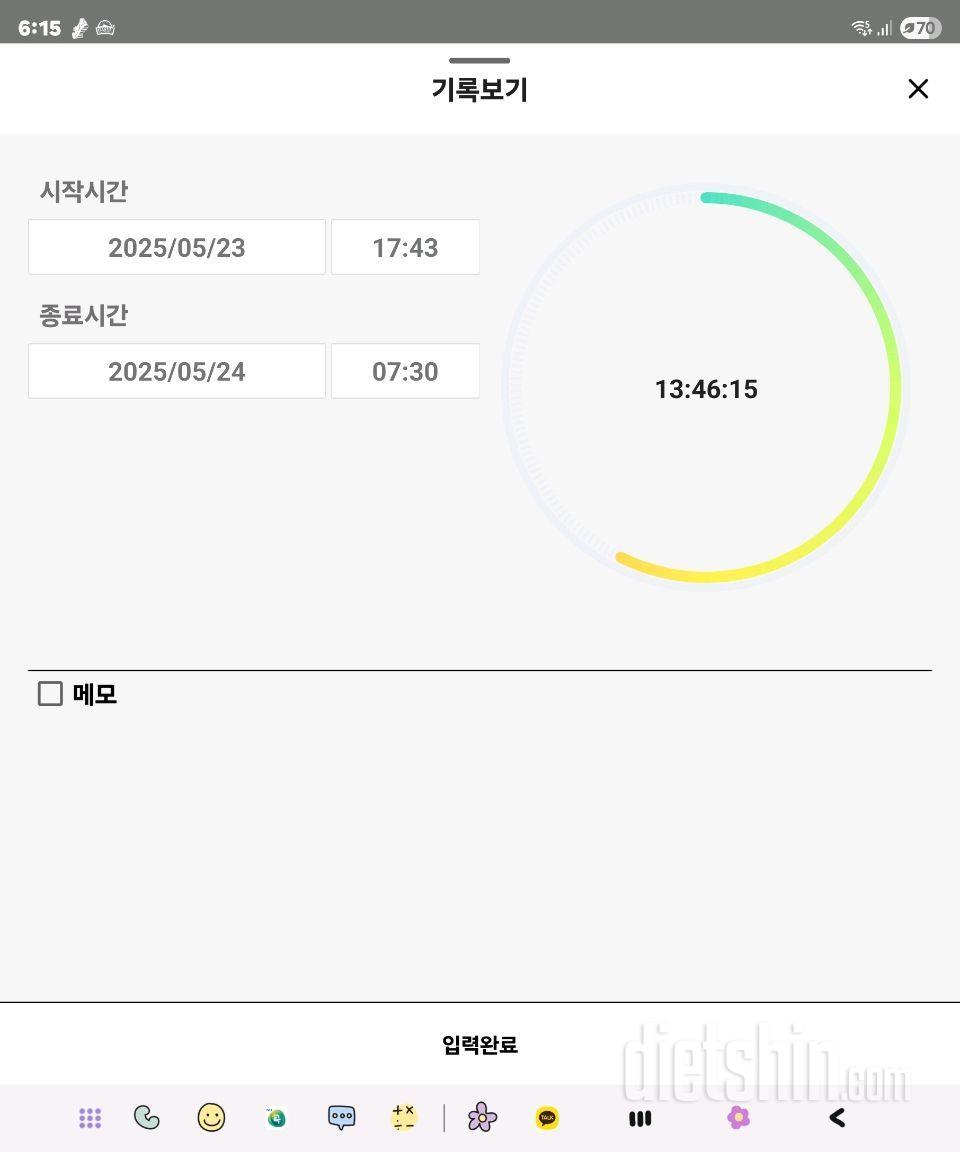Edit the start time 17:43
Viewport: 960px width, 1152px height.
405,247
